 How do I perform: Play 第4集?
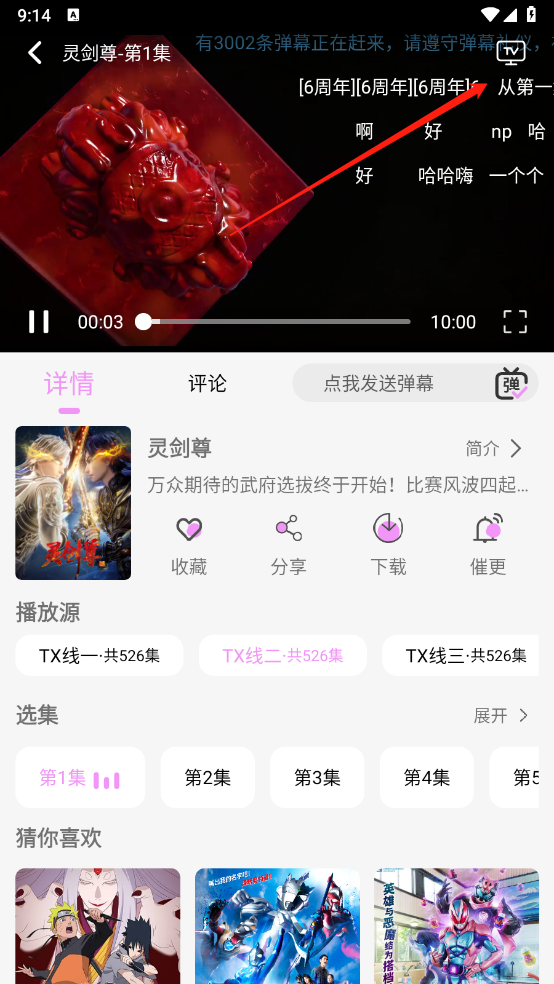427,778
